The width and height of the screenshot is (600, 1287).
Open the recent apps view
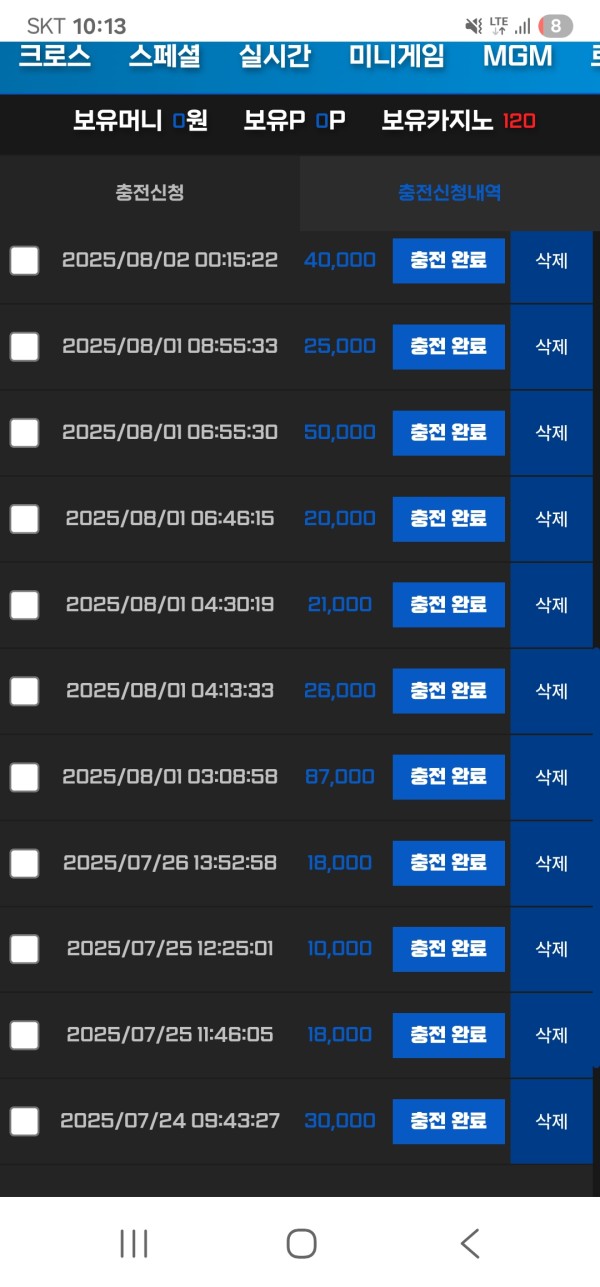point(133,1243)
